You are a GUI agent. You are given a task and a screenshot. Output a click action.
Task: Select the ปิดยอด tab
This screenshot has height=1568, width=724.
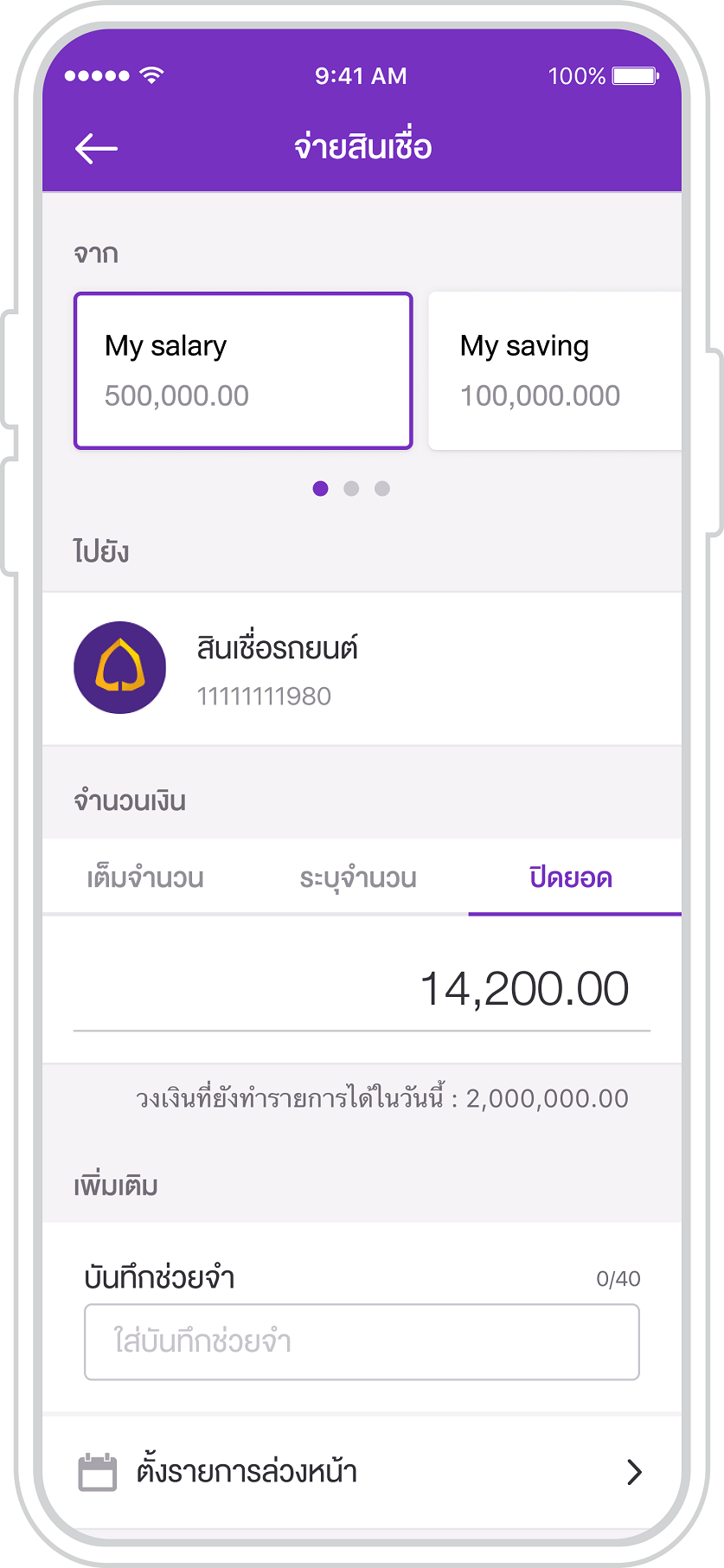571,877
